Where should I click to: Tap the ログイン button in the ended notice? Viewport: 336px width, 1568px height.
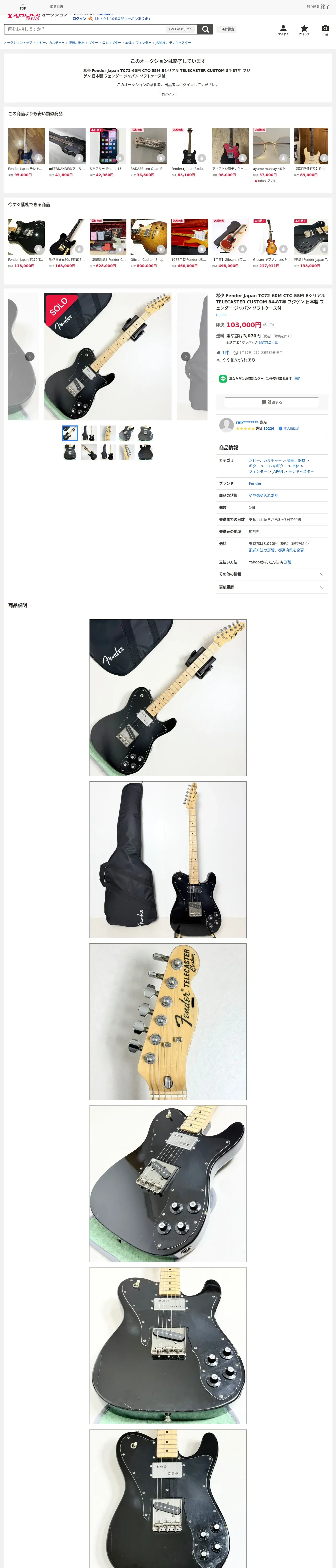click(168, 94)
